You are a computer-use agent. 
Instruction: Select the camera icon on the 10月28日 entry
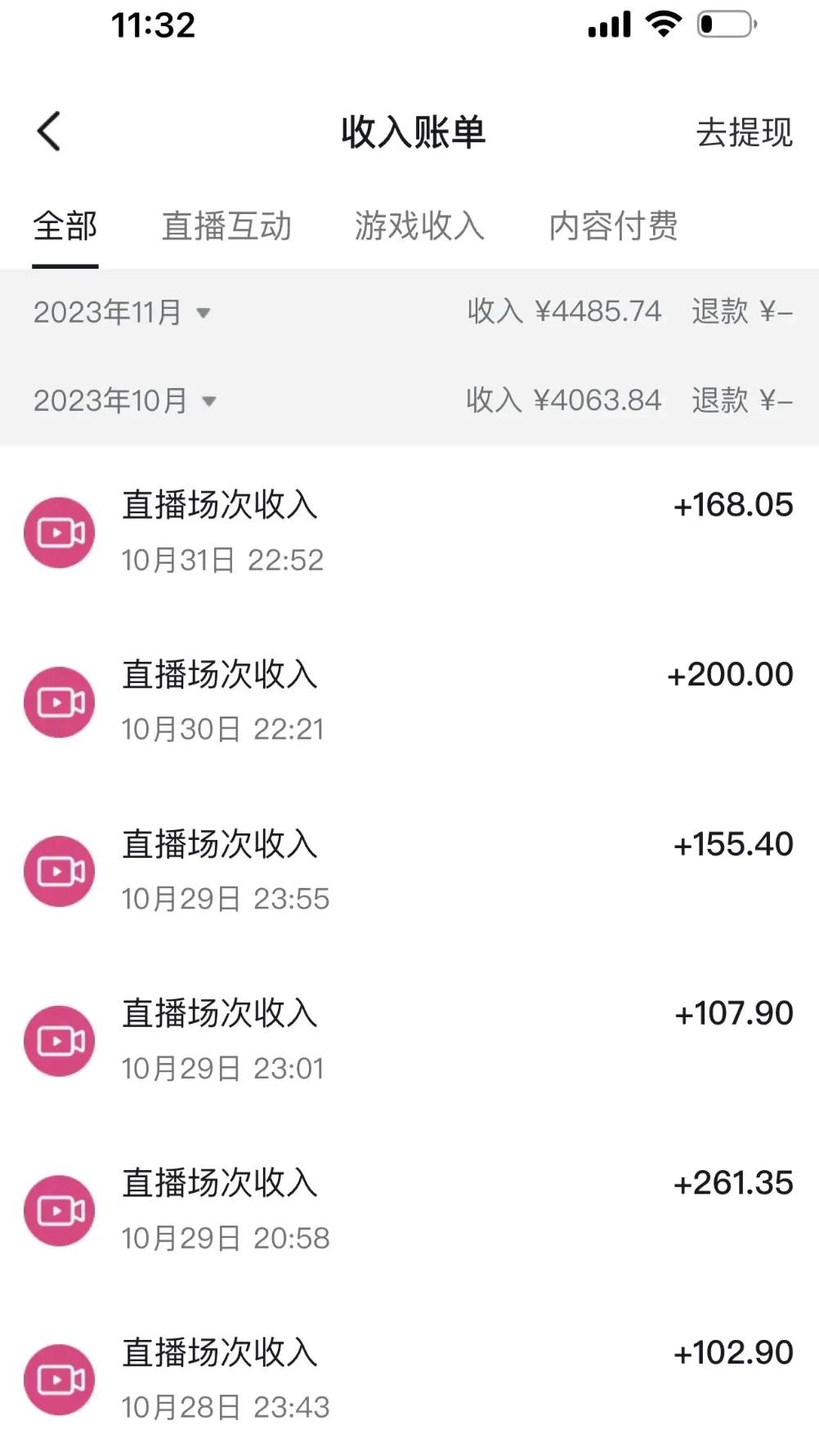tap(58, 1379)
